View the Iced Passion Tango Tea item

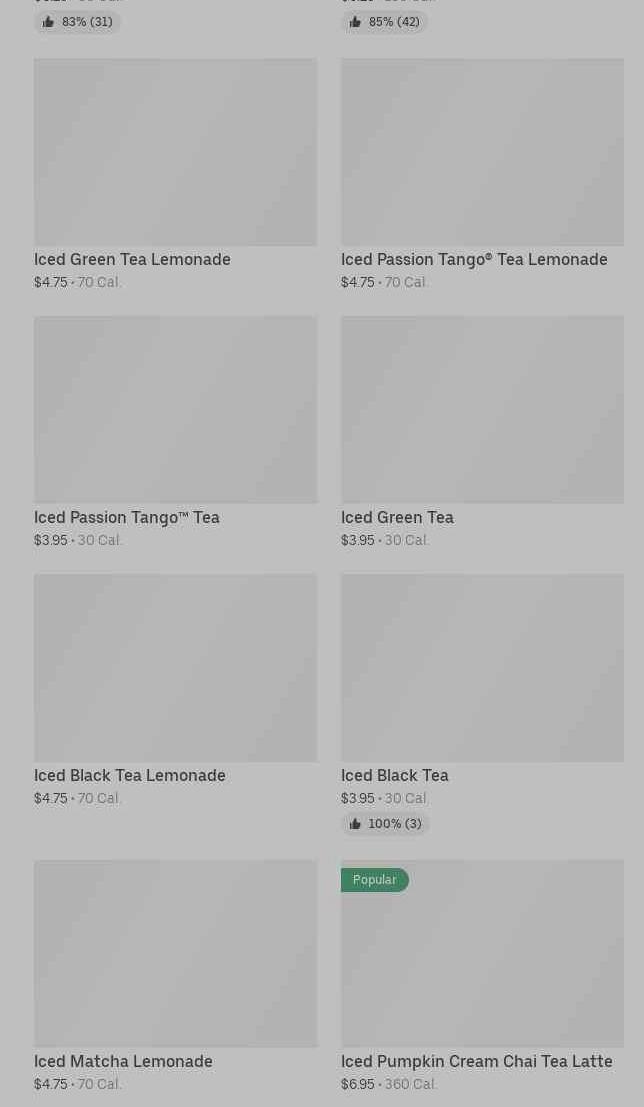point(175,432)
